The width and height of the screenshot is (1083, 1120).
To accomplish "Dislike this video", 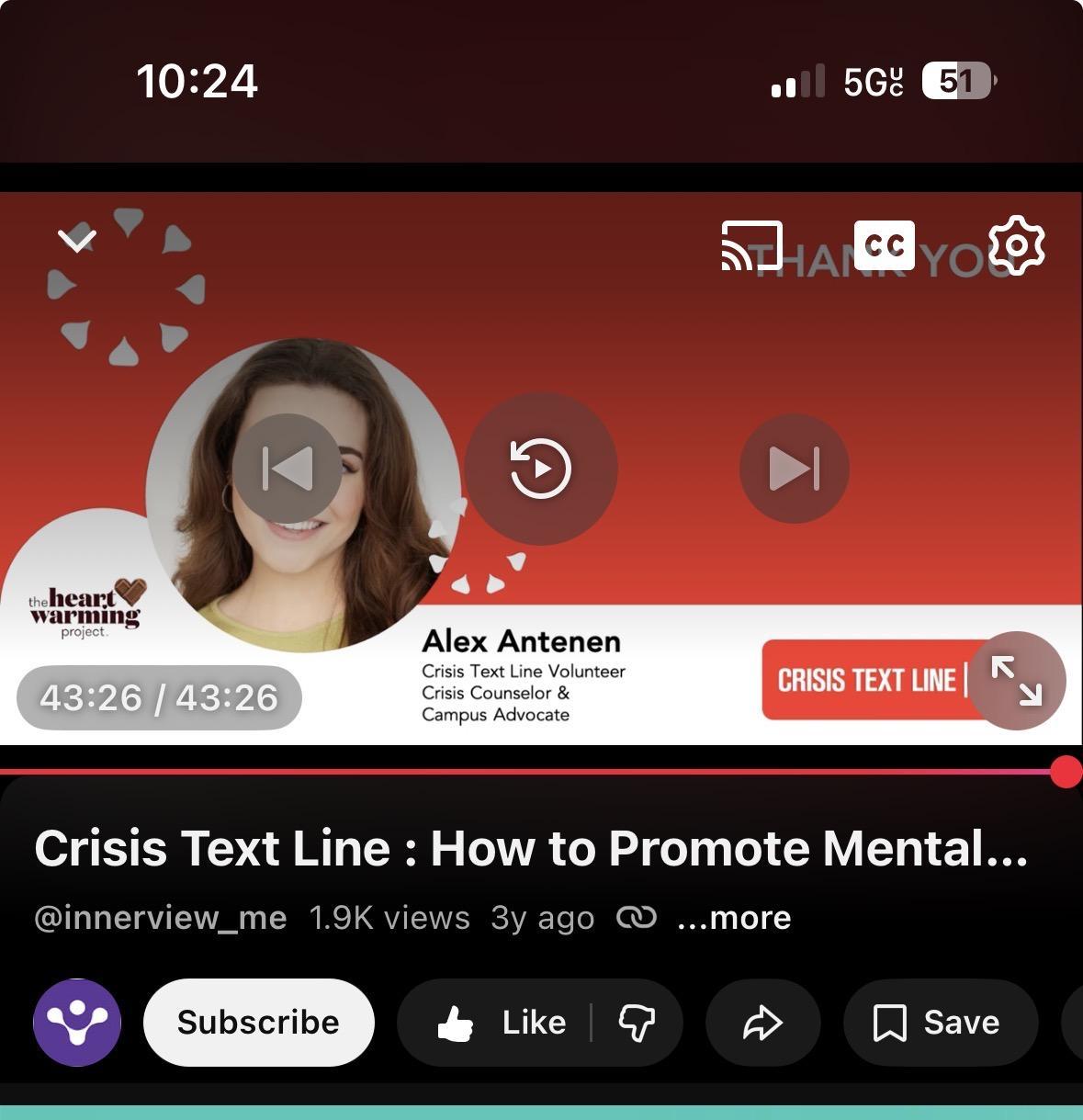I will tap(637, 1022).
